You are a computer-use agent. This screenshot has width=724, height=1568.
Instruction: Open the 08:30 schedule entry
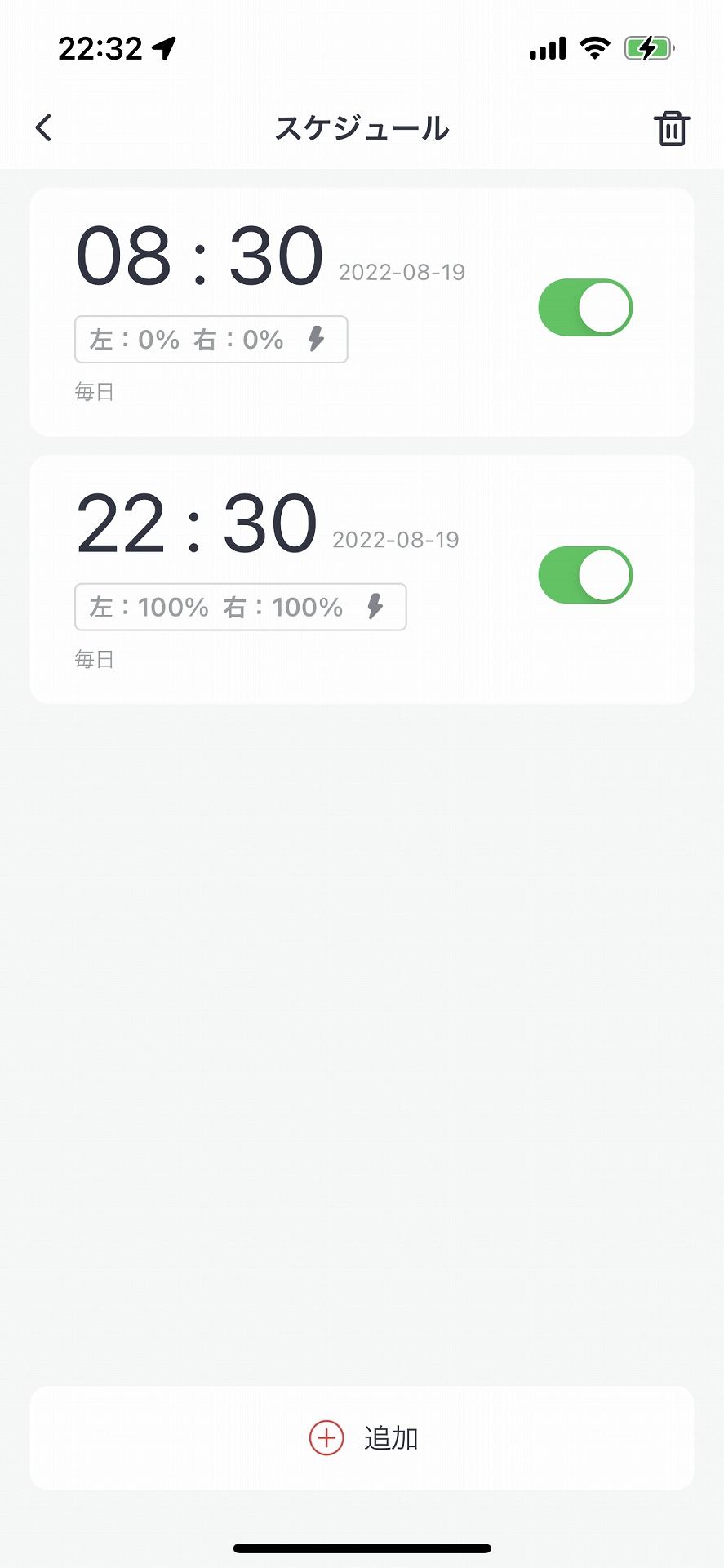coord(200,256)
